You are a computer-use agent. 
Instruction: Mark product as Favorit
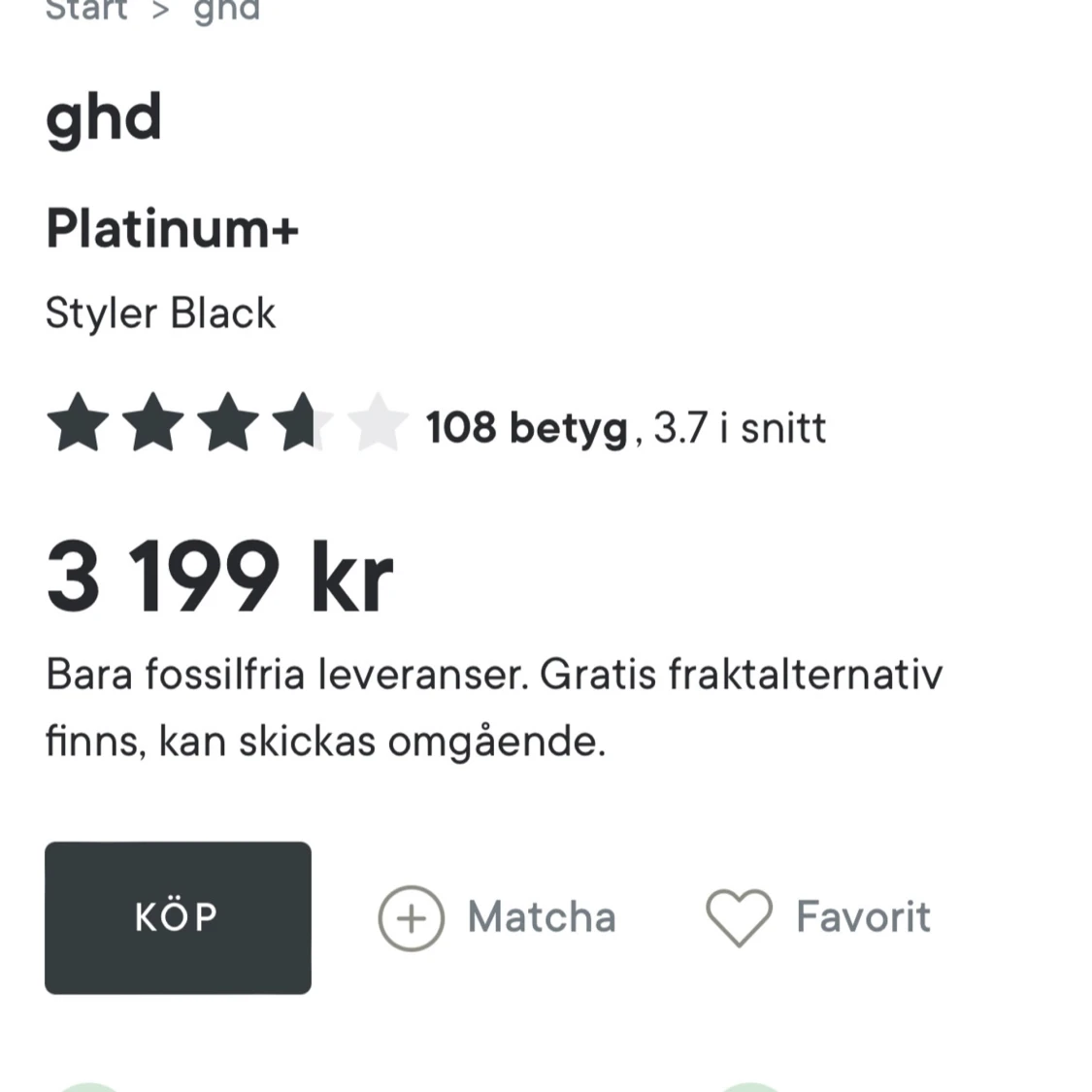click(x=818, y=917)
